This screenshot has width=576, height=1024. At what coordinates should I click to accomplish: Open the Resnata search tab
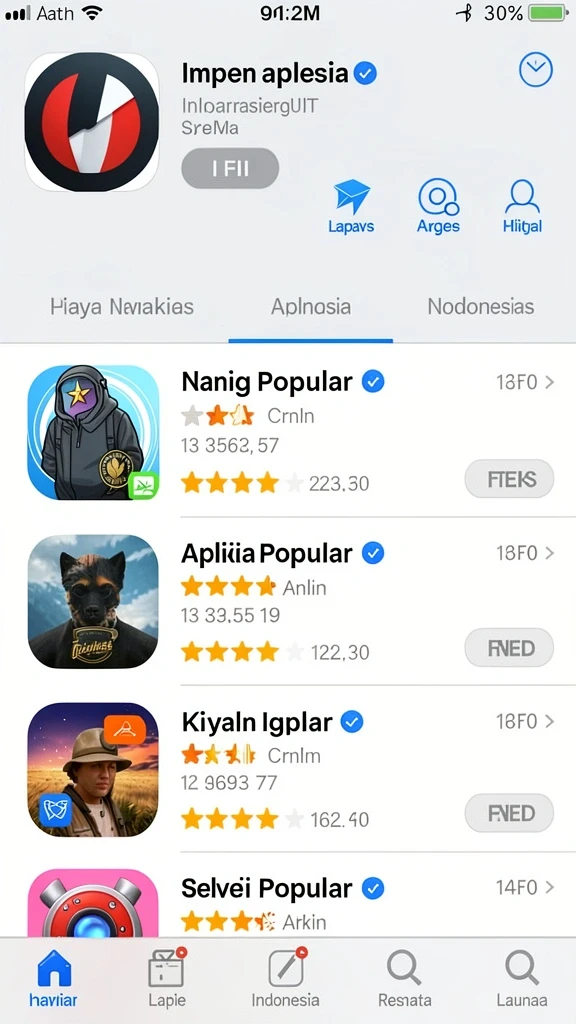click(404, 978)
